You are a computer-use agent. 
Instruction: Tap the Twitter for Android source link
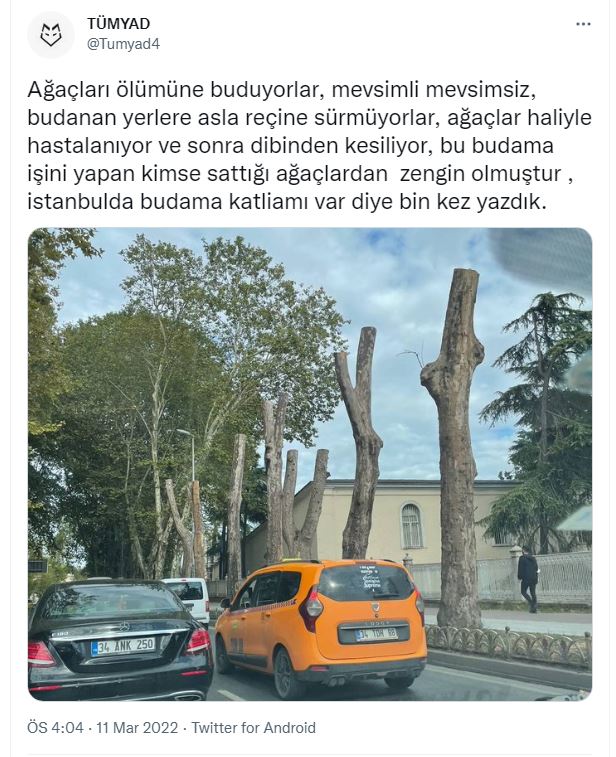pyautogui.click(x=253, y=728)
